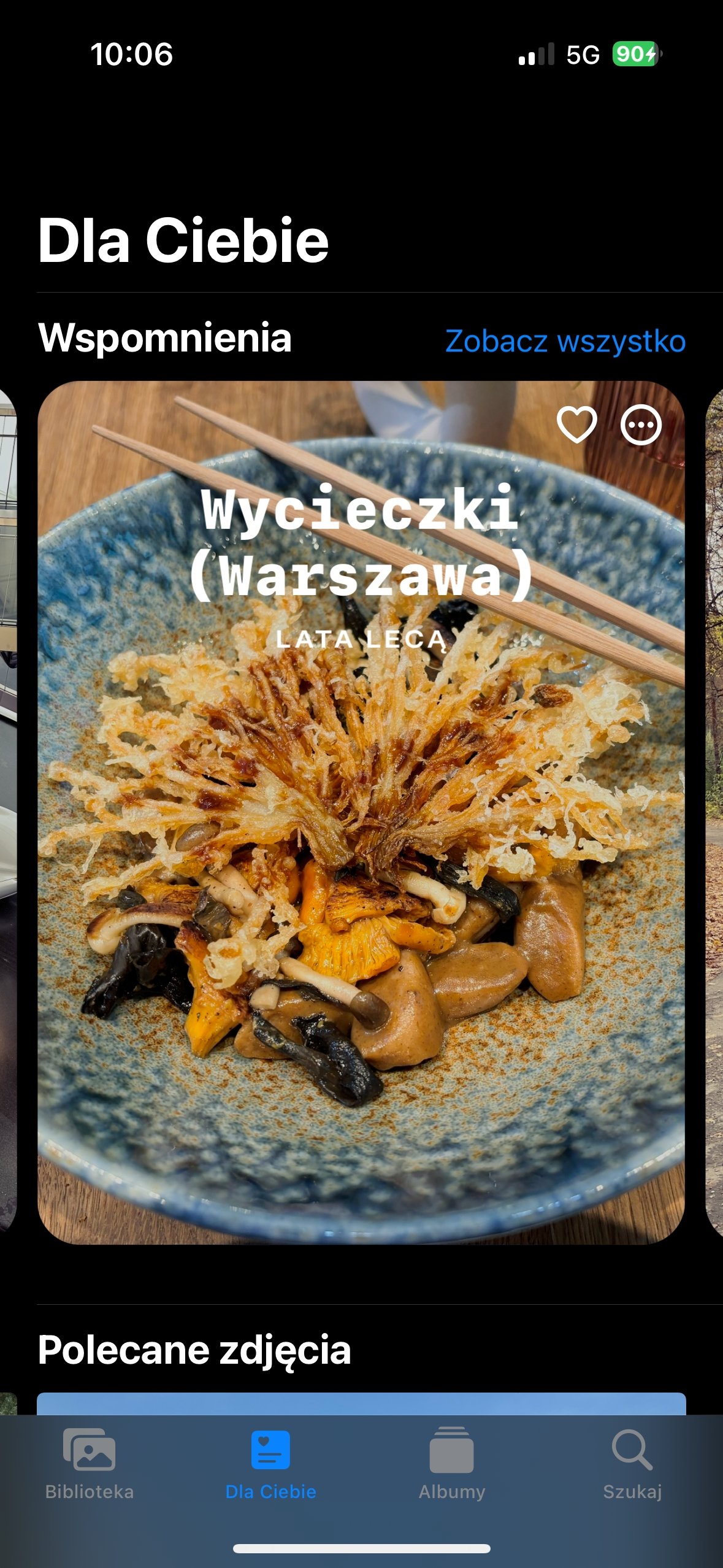Switch to the Biblioteka tab
723x1568 pixels.
pyautogui.click(x=90, y=1464)
